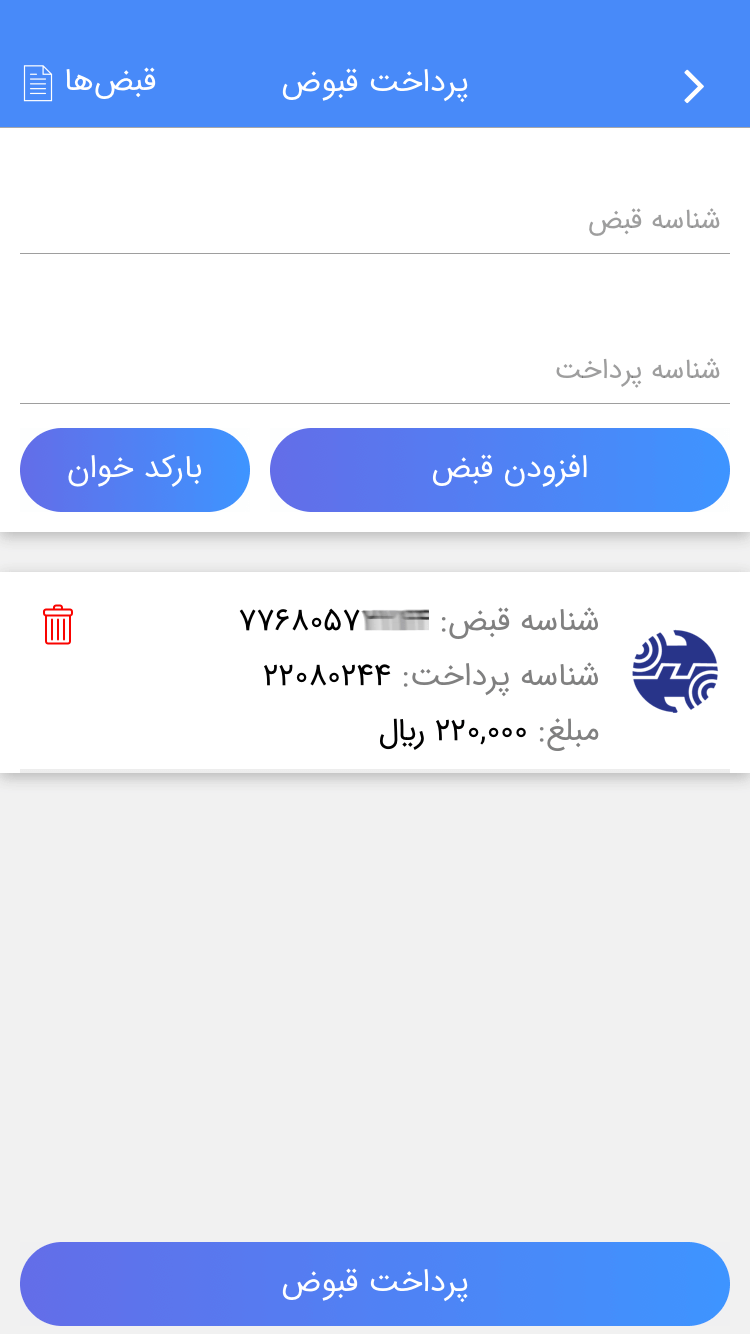Pay the bills with پرداخت قبوض button
This screenshot has width=750, height=1334.
[375, 1283]
